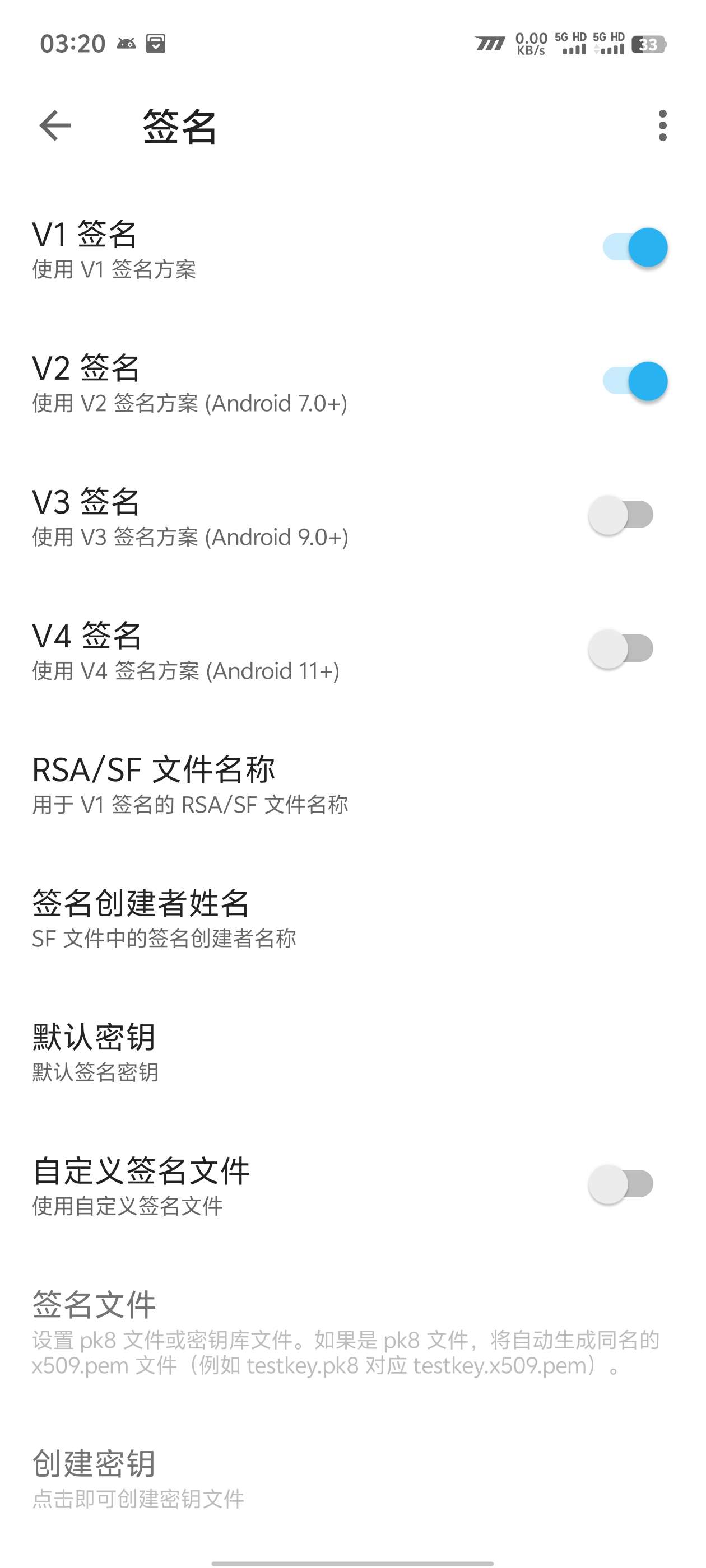The width and height of the screenshot is (706, 1568).
Task: Turn on V4 签名 for Android 11+
Action: point(621,649)
